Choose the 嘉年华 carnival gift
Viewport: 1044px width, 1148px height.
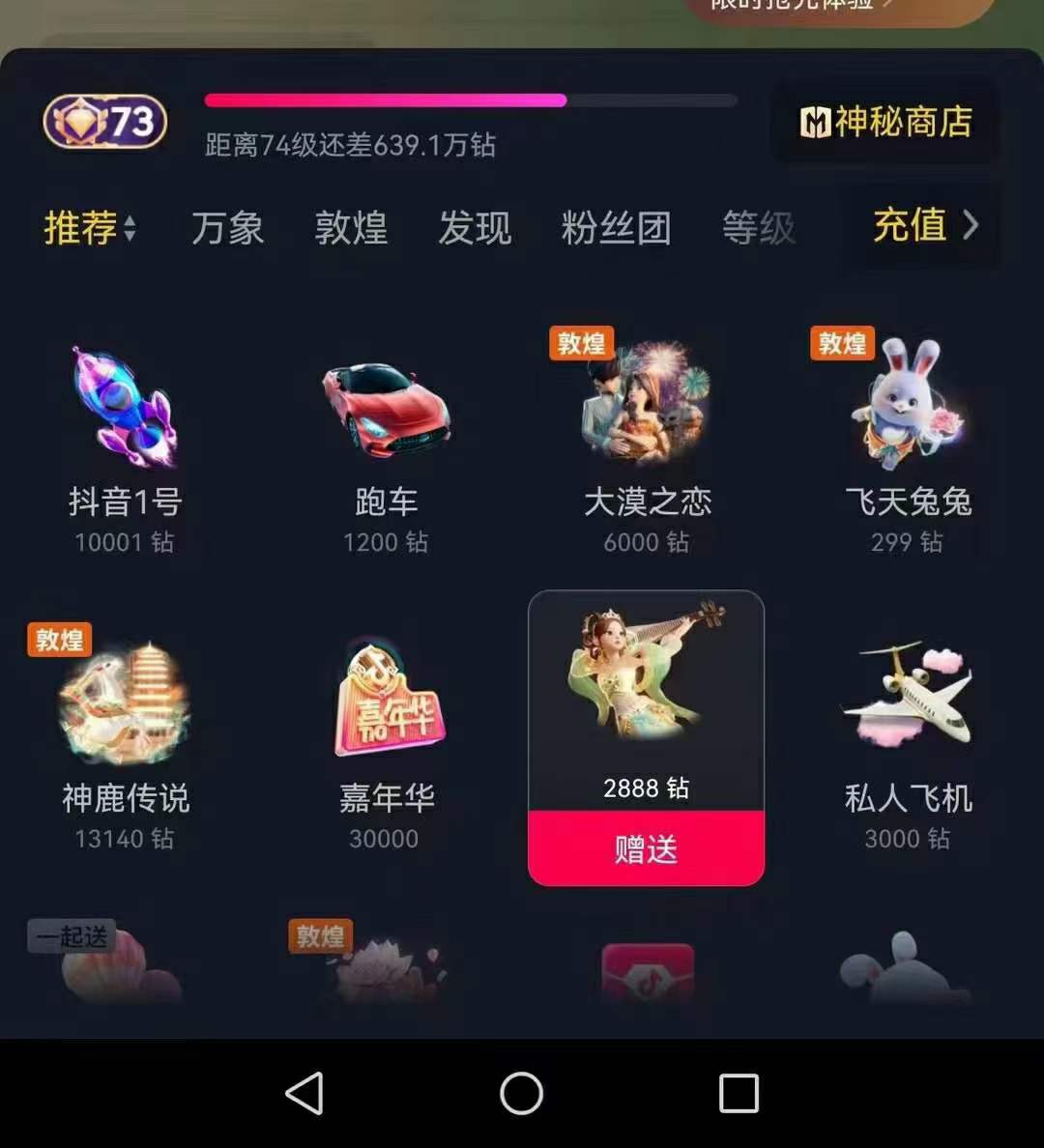pyautogui.click(x=386, y=739)
